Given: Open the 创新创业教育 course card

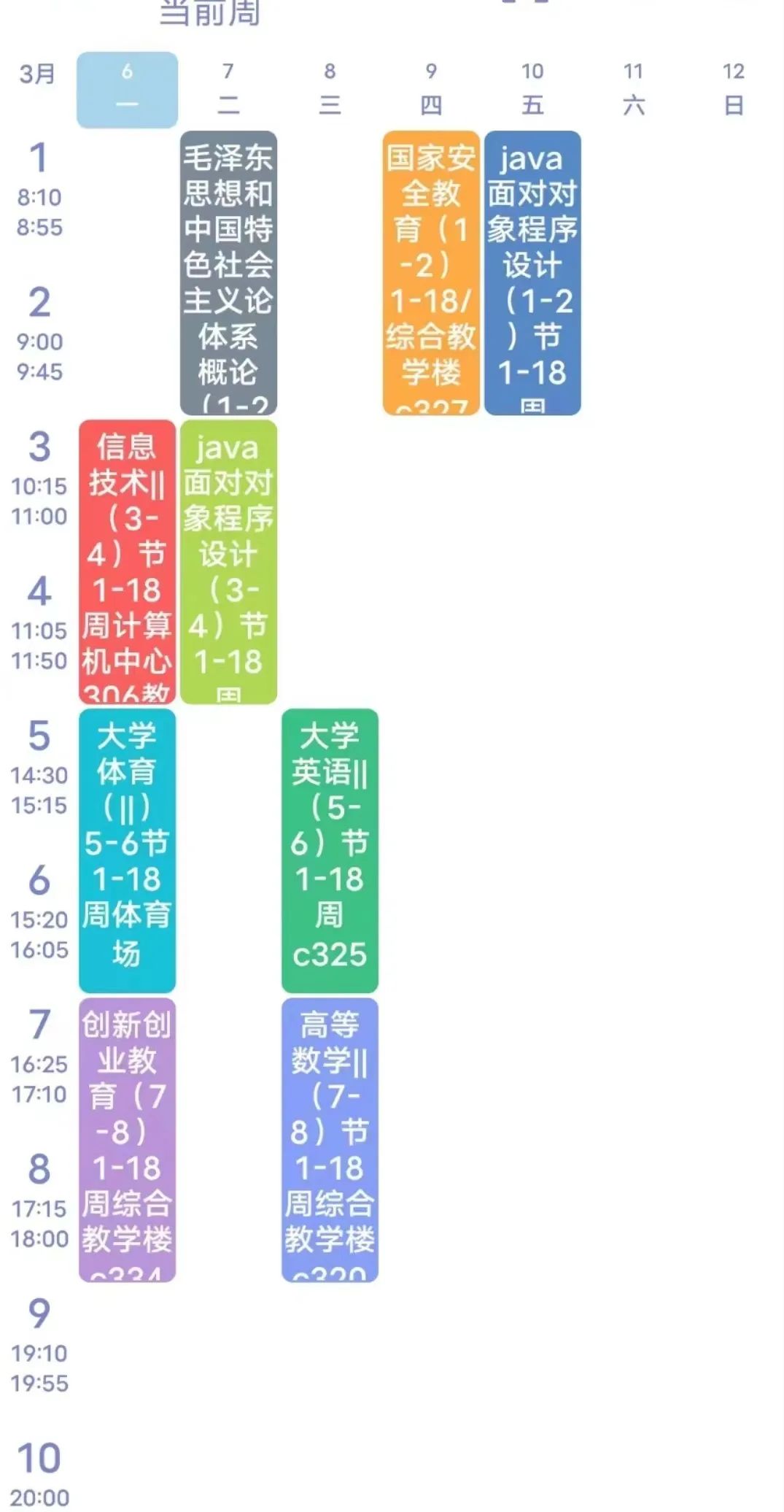Looking at the screenshot, I should click(x=127, y=1140).
